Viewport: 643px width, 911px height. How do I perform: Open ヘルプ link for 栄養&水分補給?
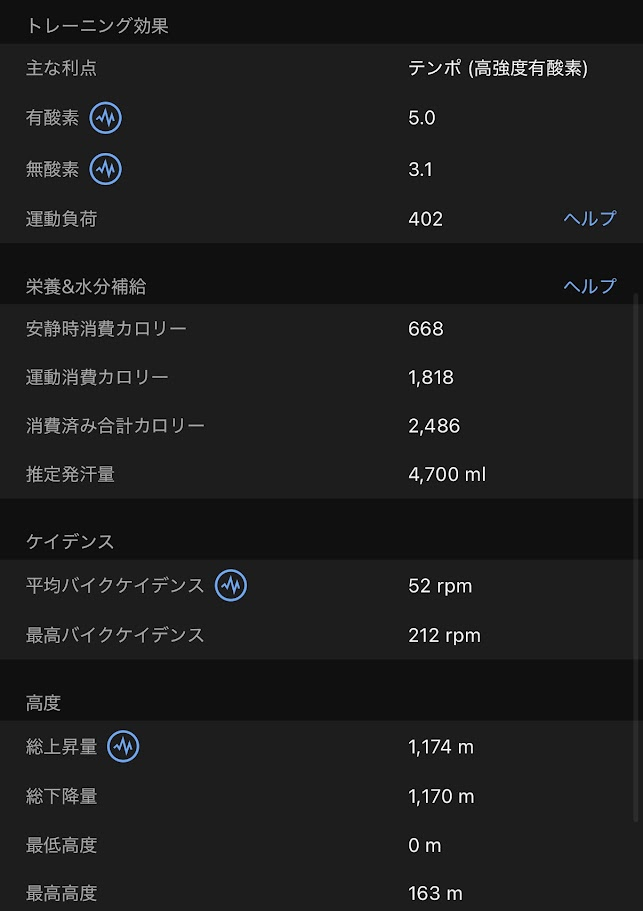click(x=590, y=286)
